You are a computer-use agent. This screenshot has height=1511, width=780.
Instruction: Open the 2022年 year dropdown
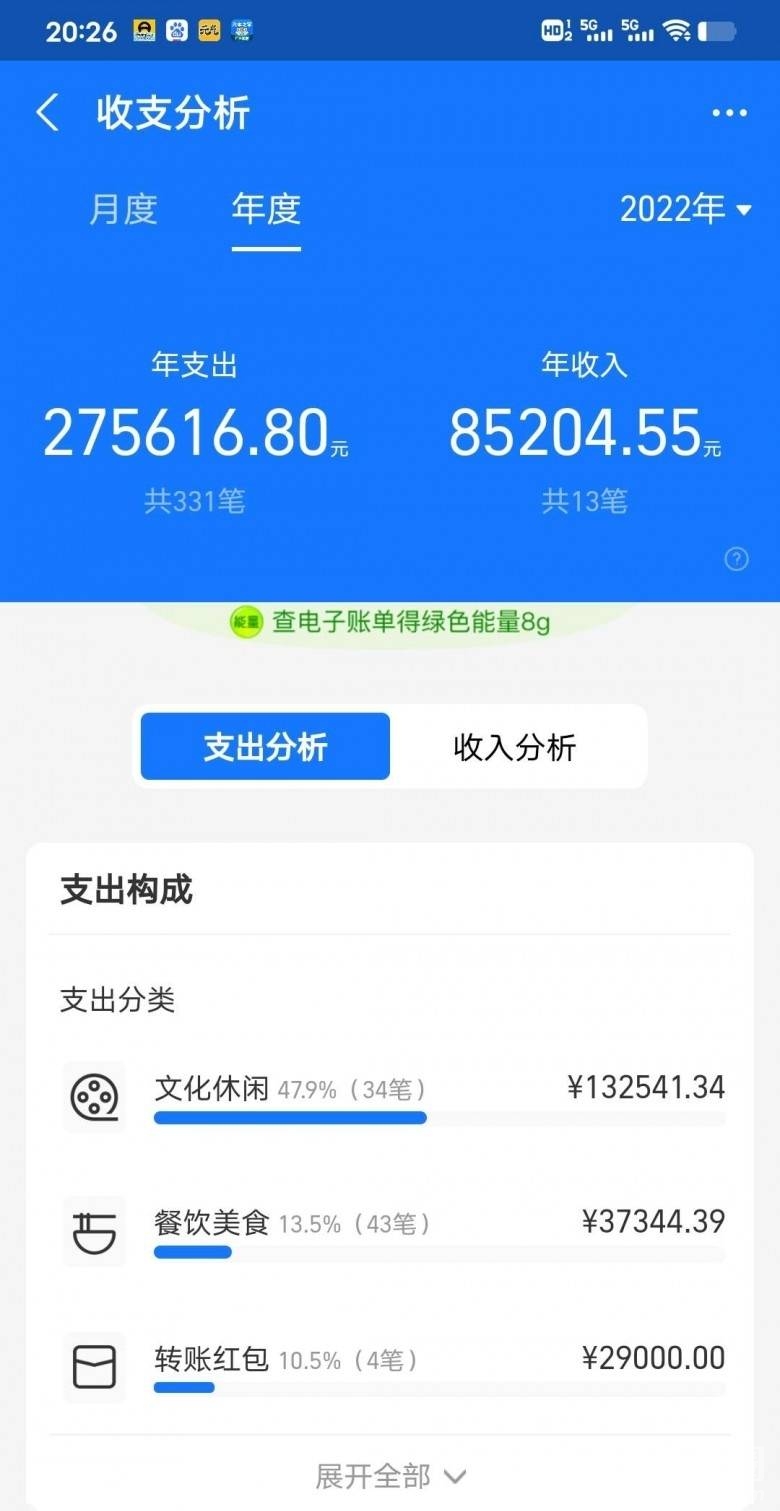pyautogui.click(x=685, y=209)
